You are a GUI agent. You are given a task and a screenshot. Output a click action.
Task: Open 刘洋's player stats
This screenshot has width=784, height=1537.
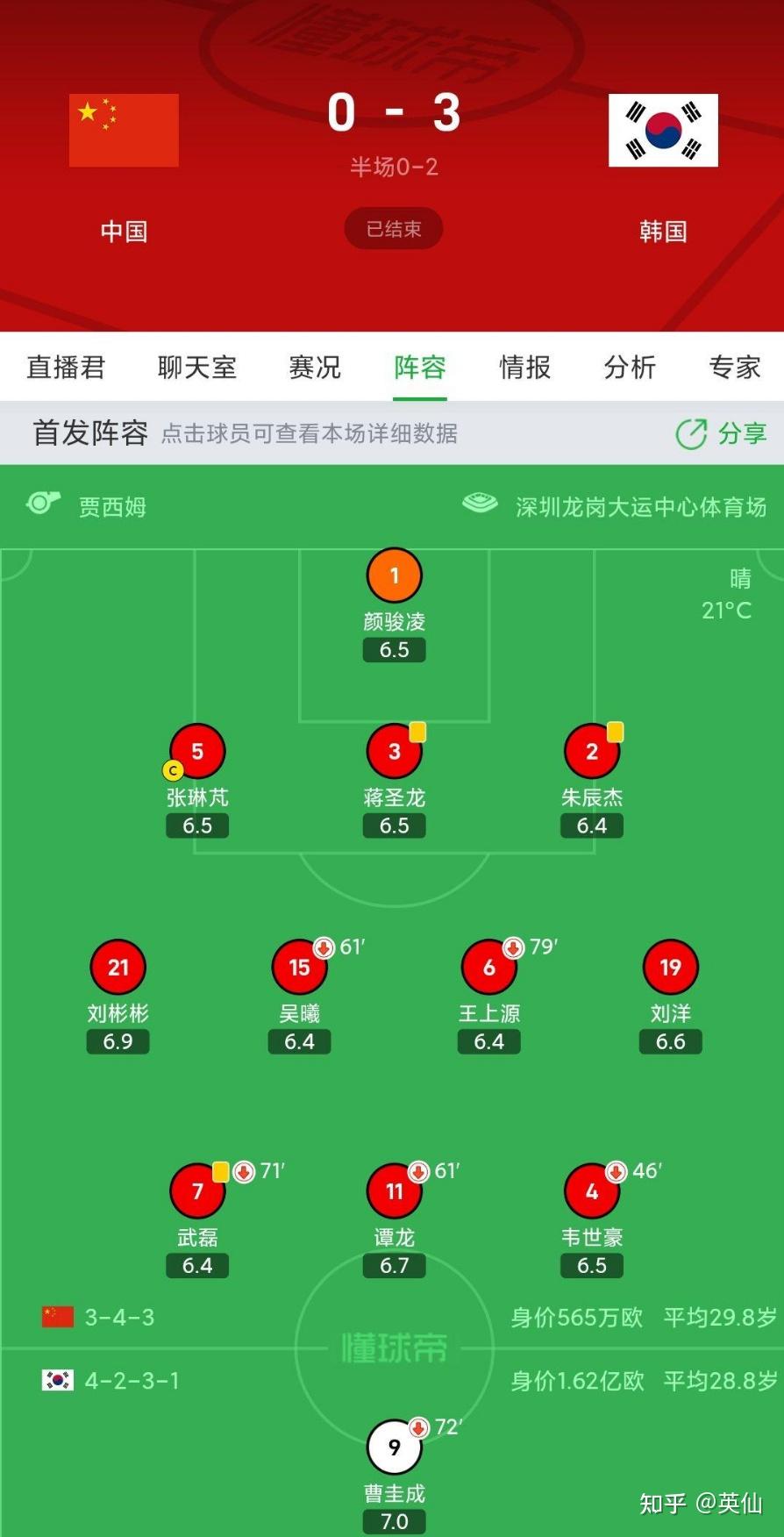(x=671, y=968)
